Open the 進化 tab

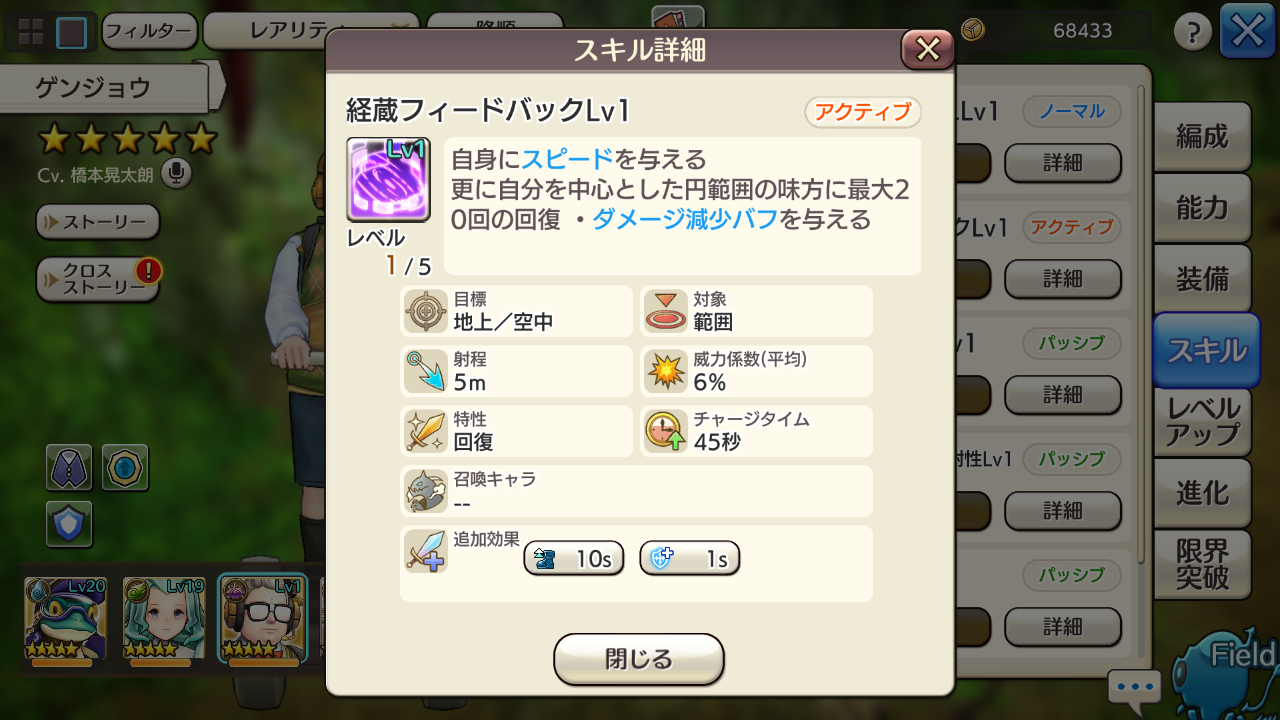1202,493
